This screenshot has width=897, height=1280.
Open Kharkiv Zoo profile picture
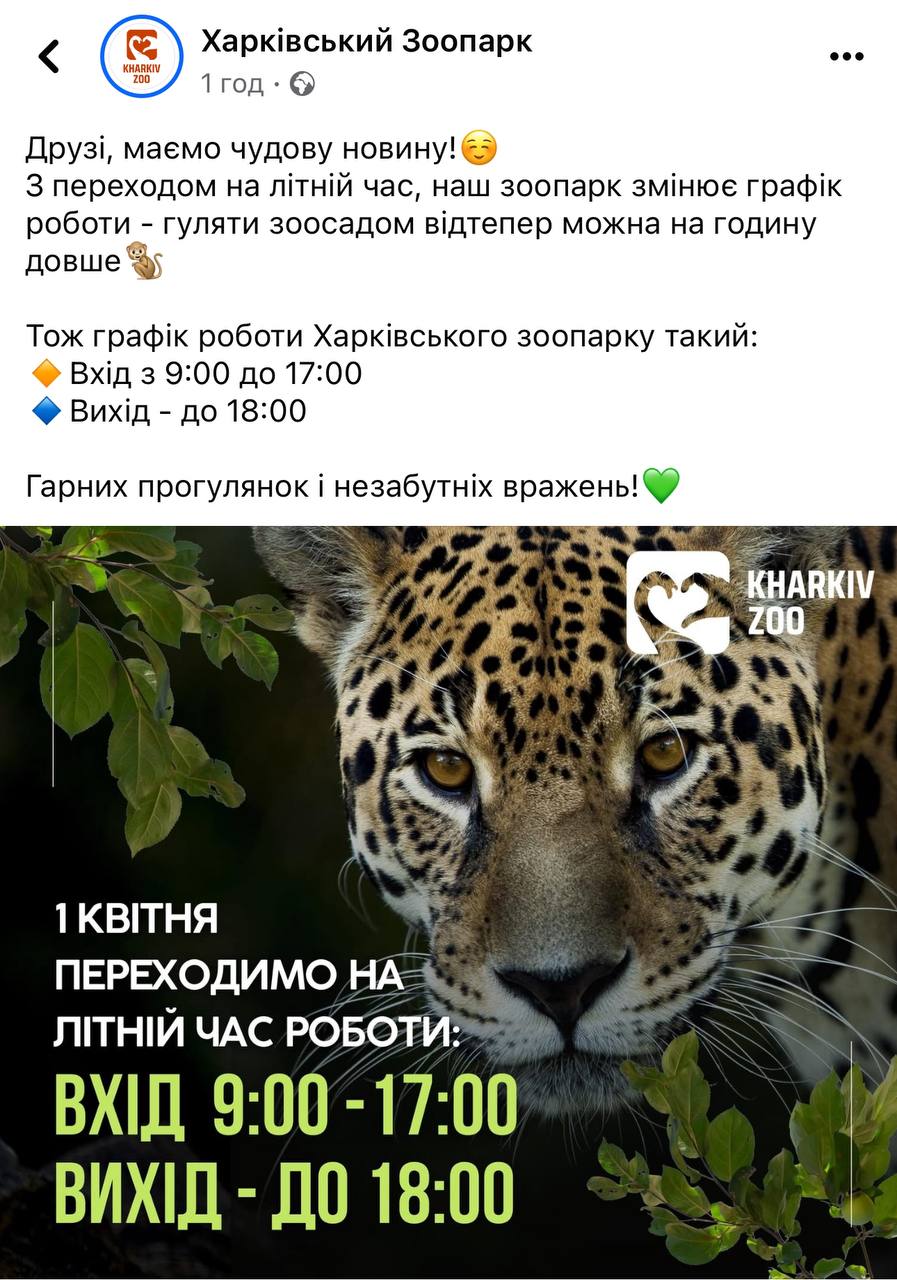142,56
